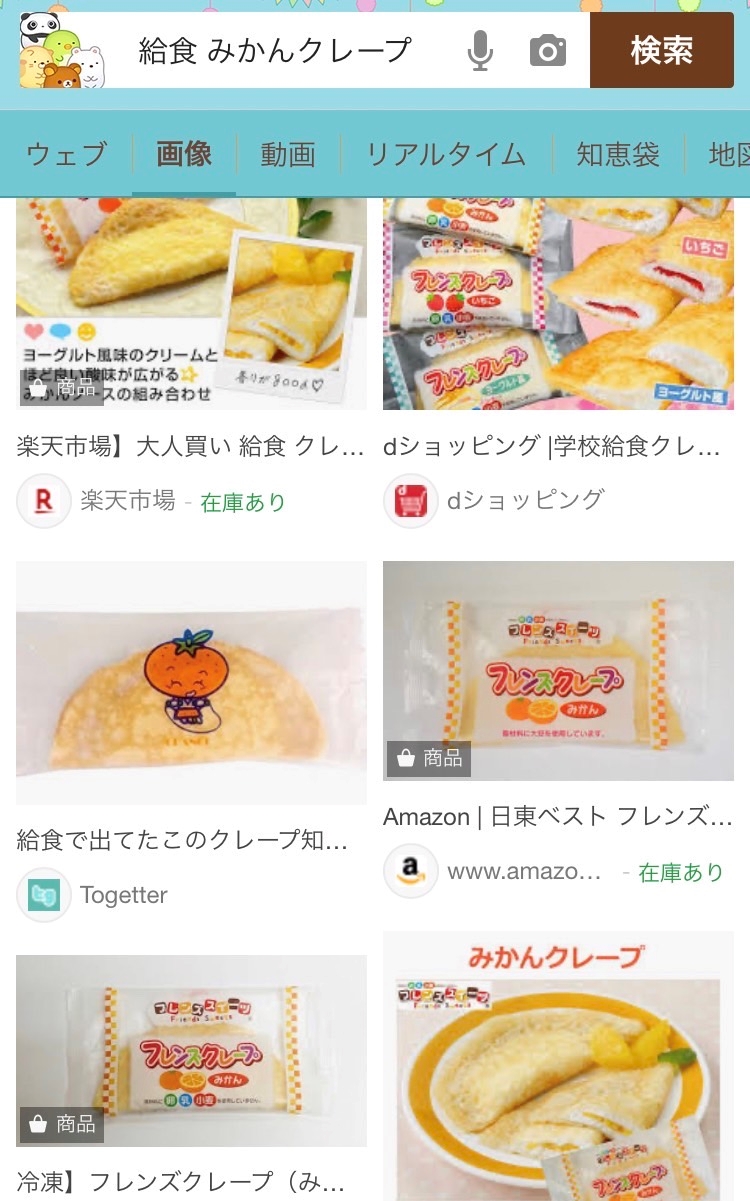
Task: Tap the 検索 search button
Action: pos(661,50)
